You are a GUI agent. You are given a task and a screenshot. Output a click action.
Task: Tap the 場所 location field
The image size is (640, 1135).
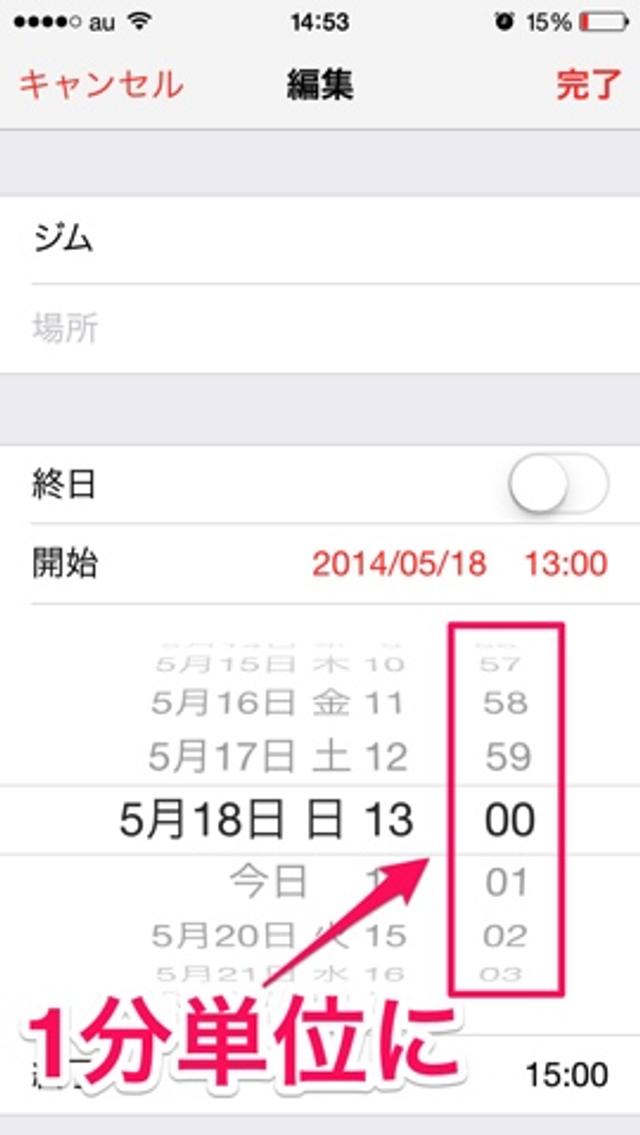click(x=320, y=328)
